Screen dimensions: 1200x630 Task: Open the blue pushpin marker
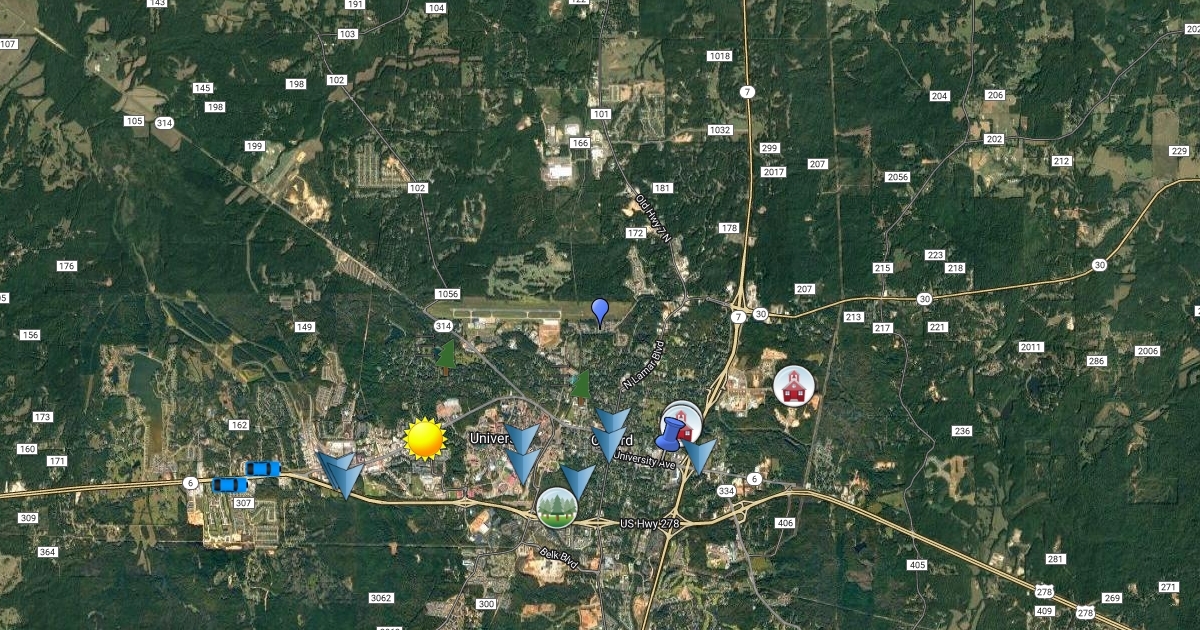675,435
